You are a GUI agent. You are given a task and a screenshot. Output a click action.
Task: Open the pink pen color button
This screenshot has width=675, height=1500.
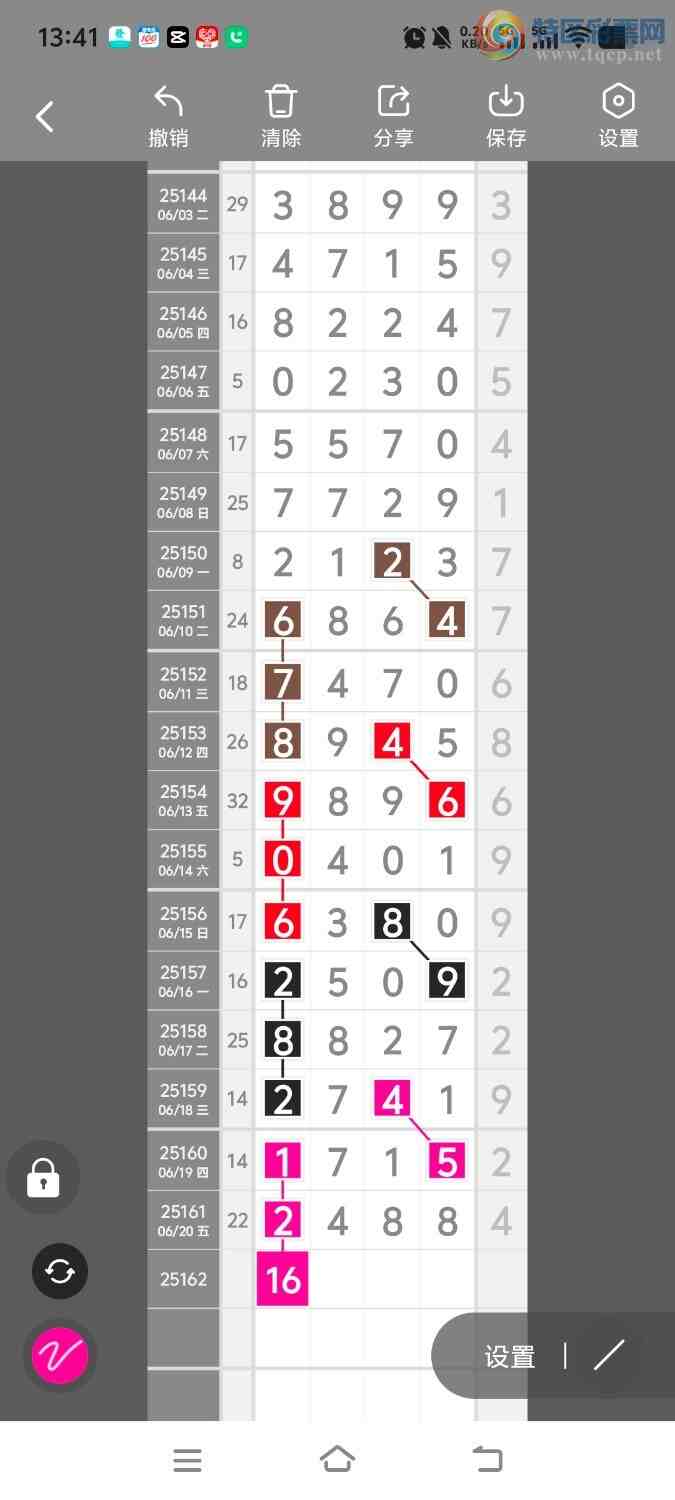coord(60,1356)
